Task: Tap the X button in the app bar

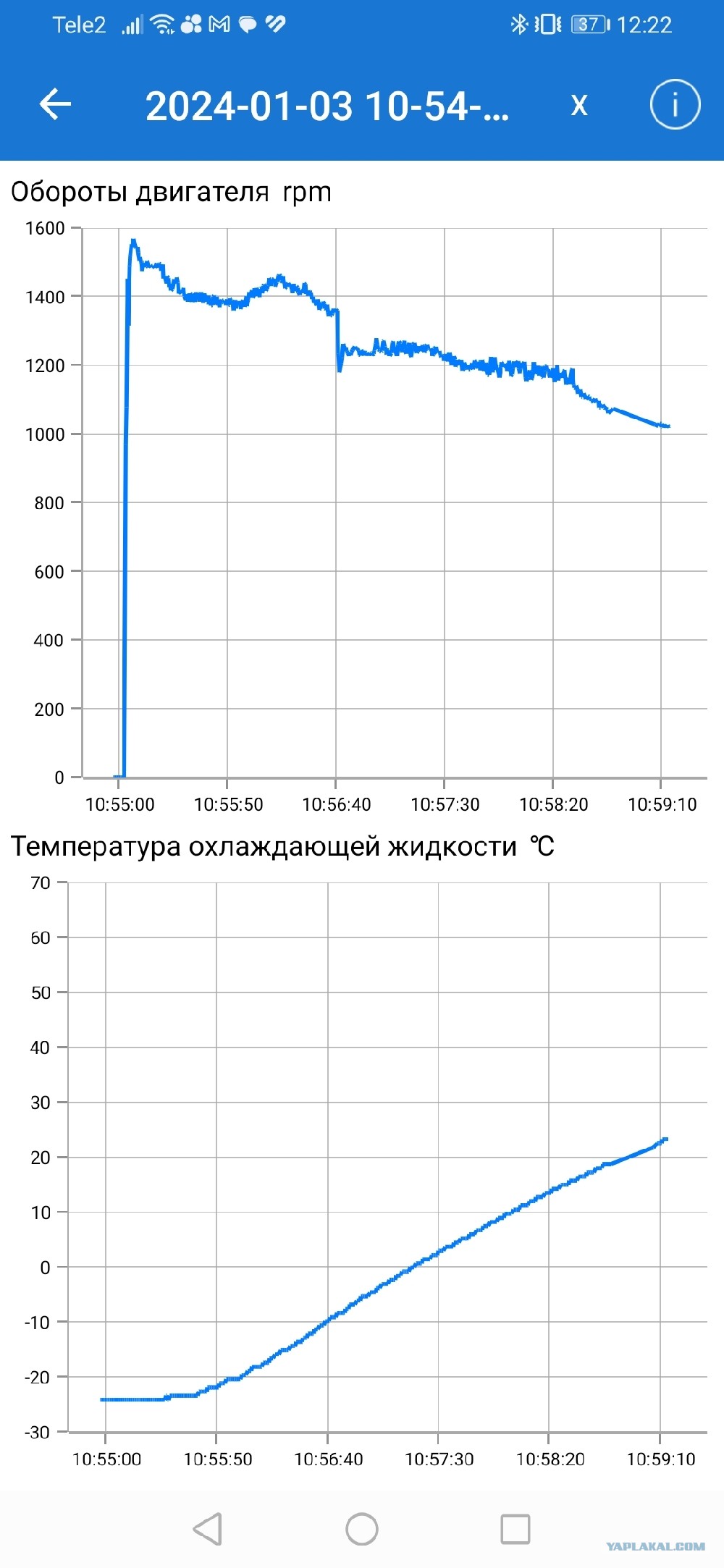Action: [x=578, y=105]
